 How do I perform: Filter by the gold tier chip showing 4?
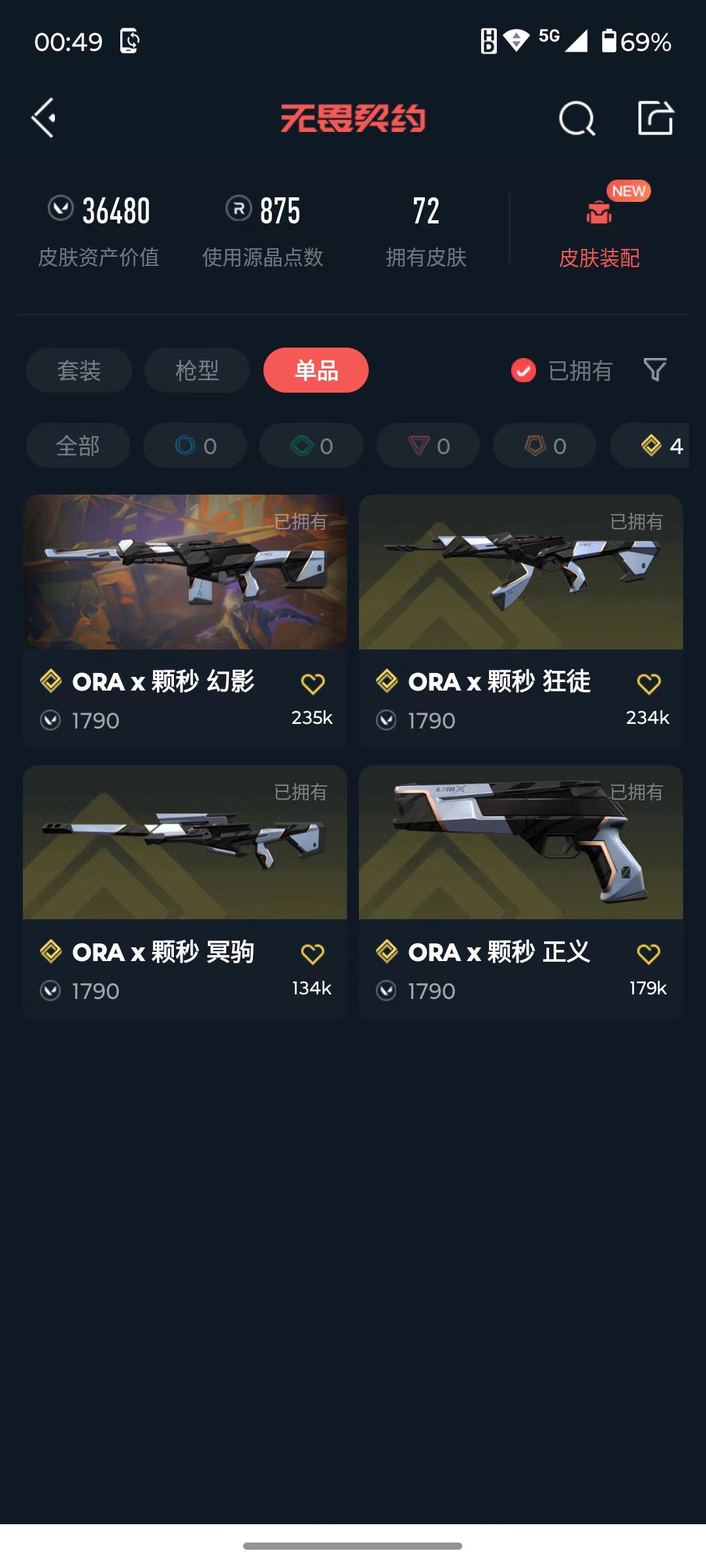654,446
